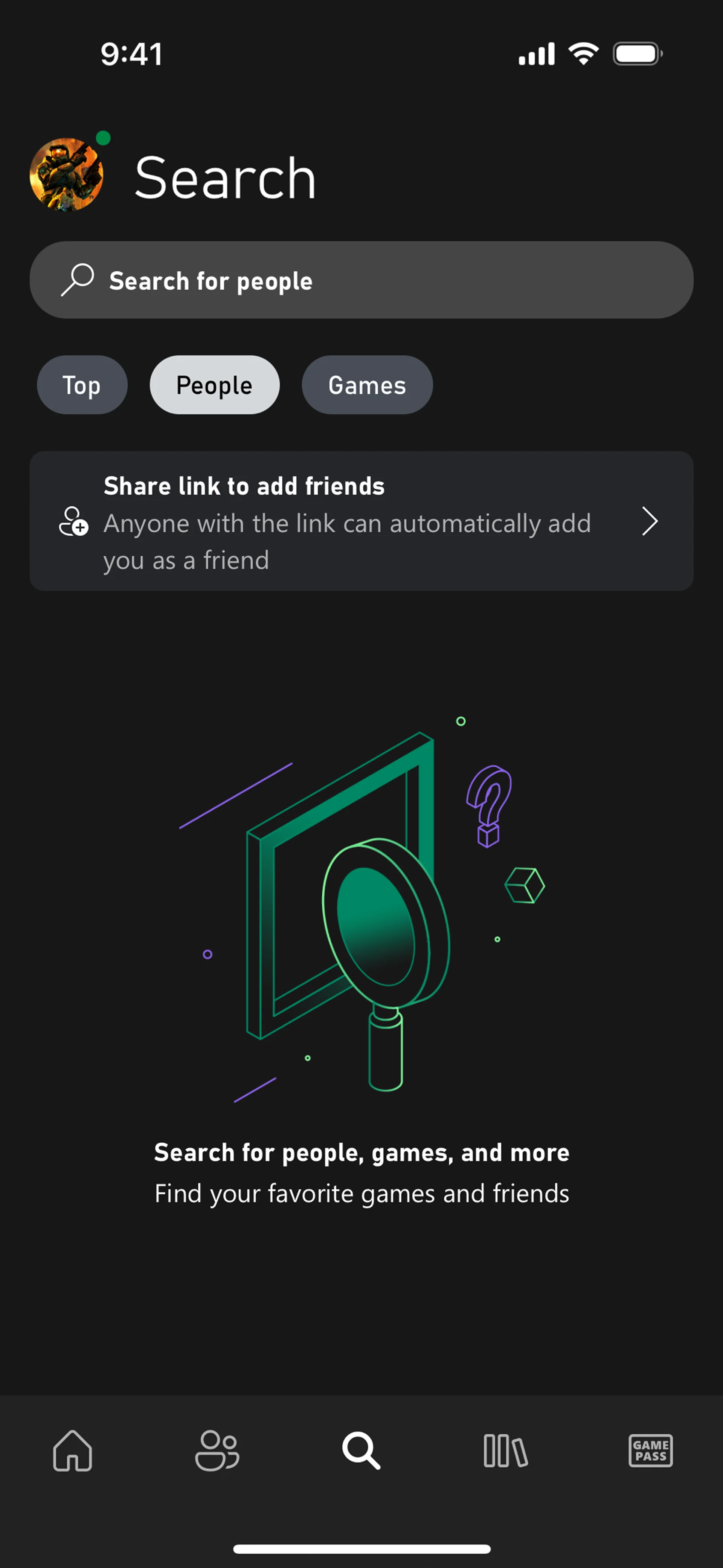Open your profile avatar

click(66, 175)
